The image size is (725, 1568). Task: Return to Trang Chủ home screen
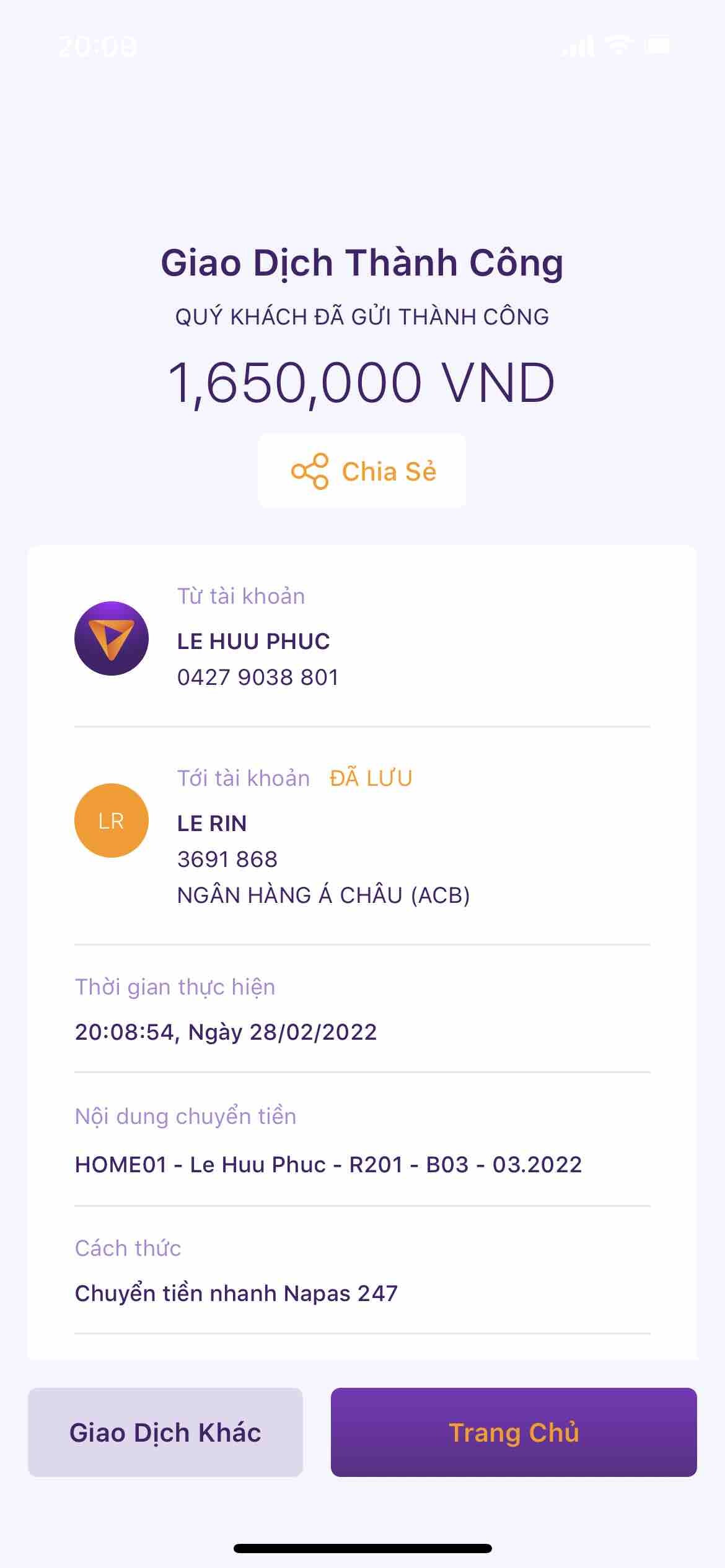click(x=514, y=1432)
